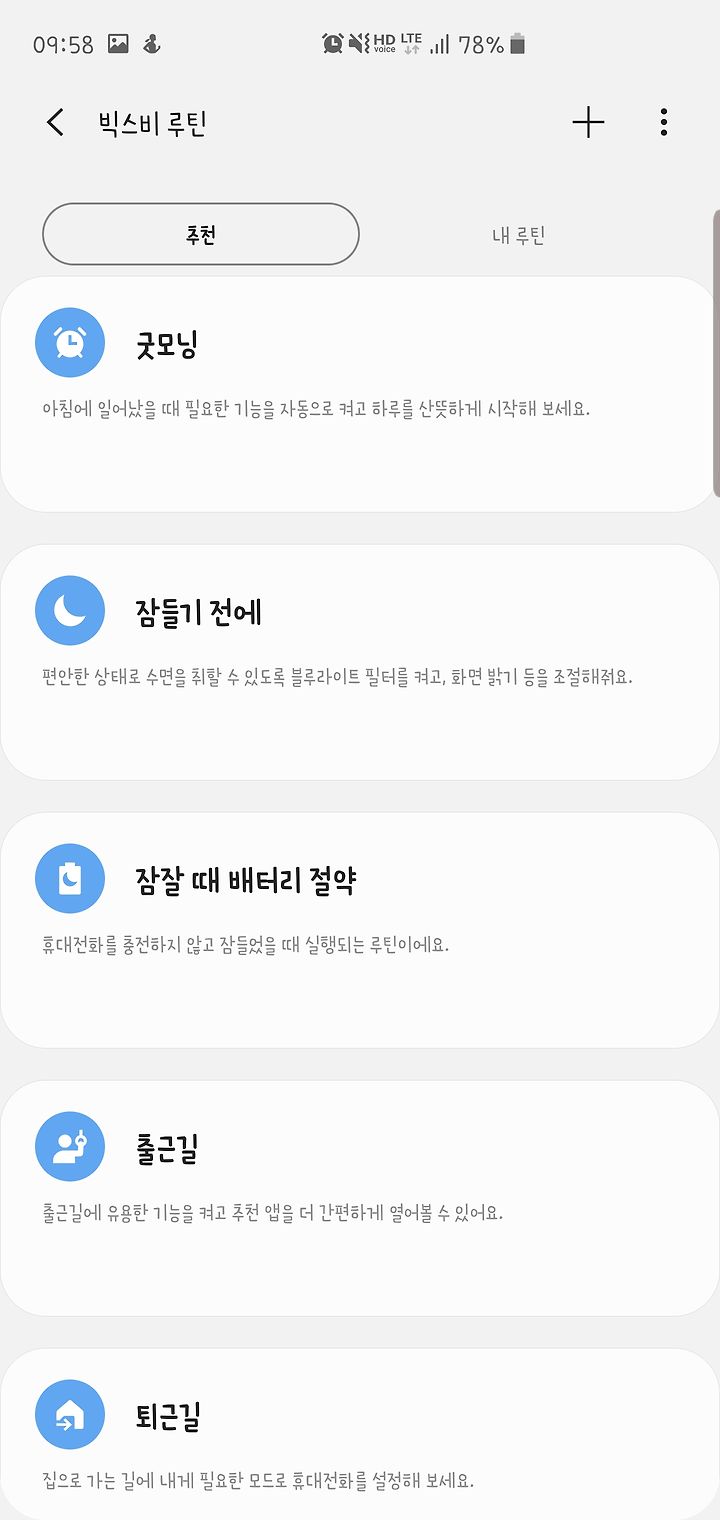Open 잠잘 때 배터리 절약 routine

360,930
